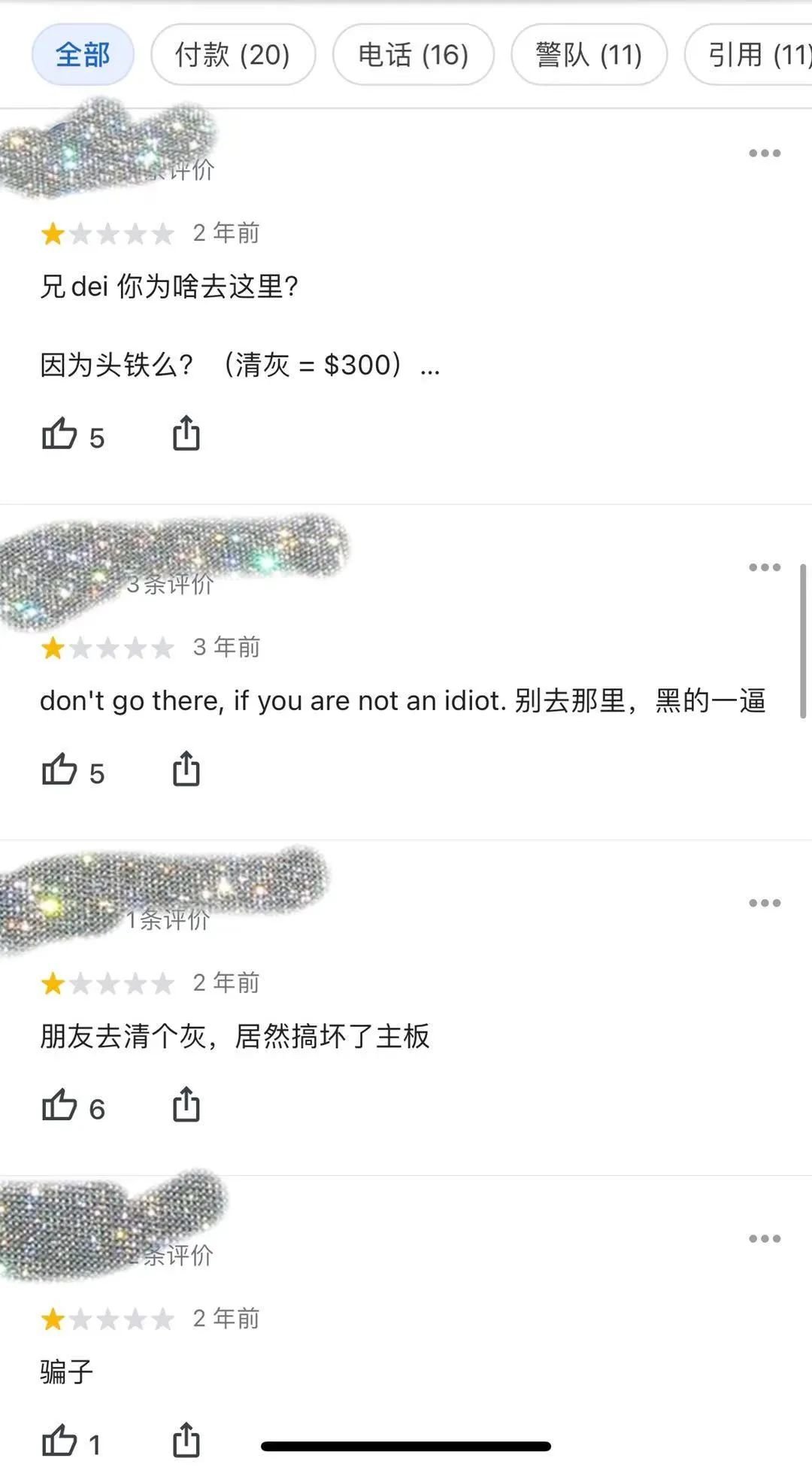Like the 'don't go there' review
The width and height of the screenshot is (812, 1467).
pyautogui.click(x=60, y=770)
